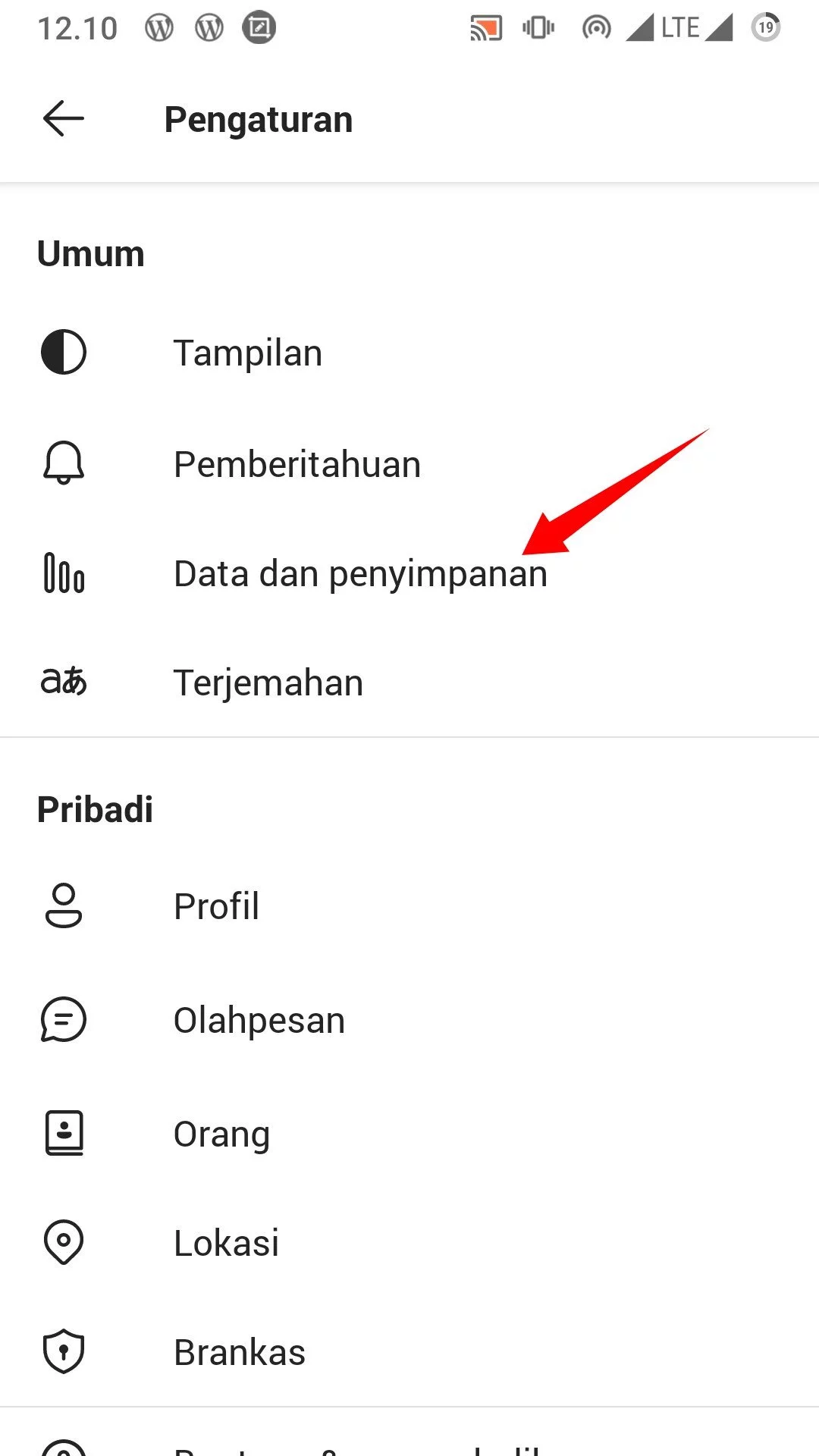The image size is (819, 1456).
Task: Tap the Olahpesan chat bubble icon
Action: (x=64, y=1020)
